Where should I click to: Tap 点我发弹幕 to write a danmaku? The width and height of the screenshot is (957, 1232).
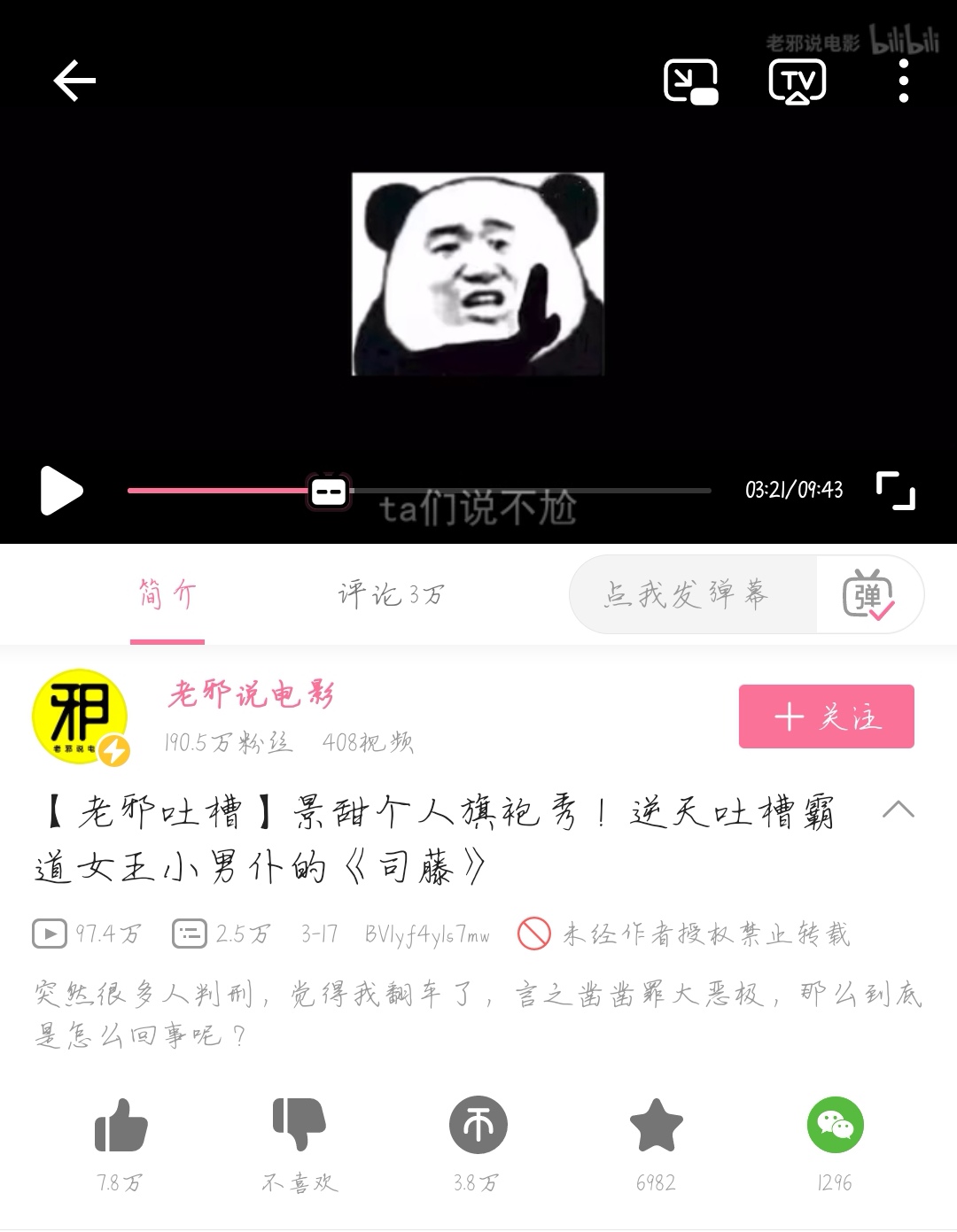pos(687,594)
